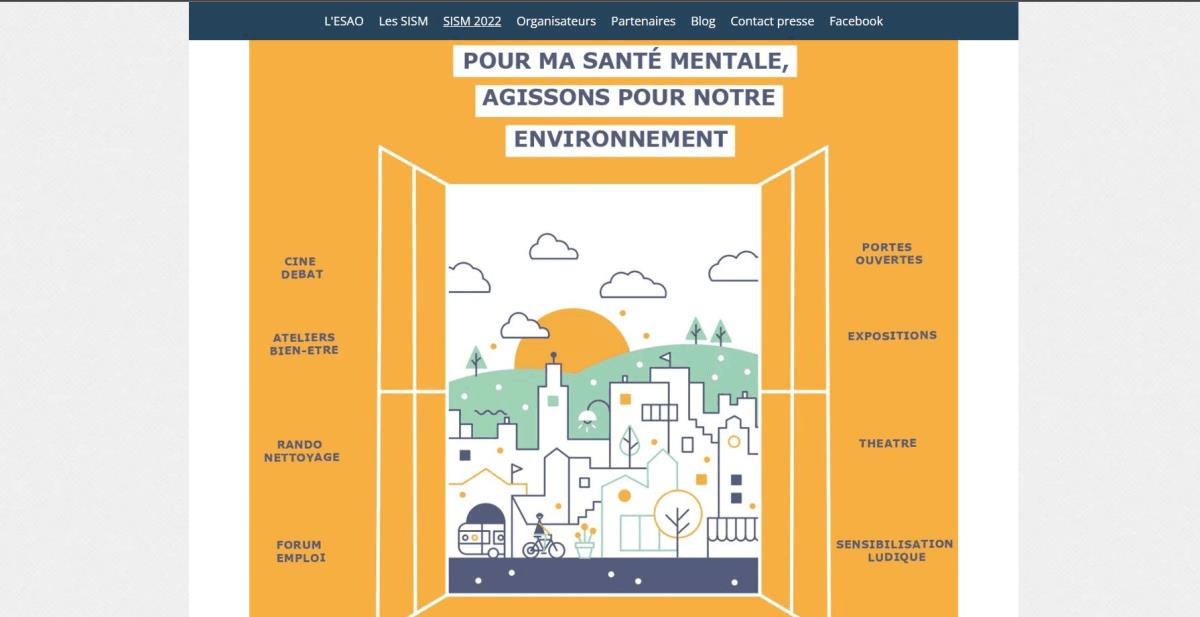
Task: Go to the Les SISM page
Action: (403, 21)
